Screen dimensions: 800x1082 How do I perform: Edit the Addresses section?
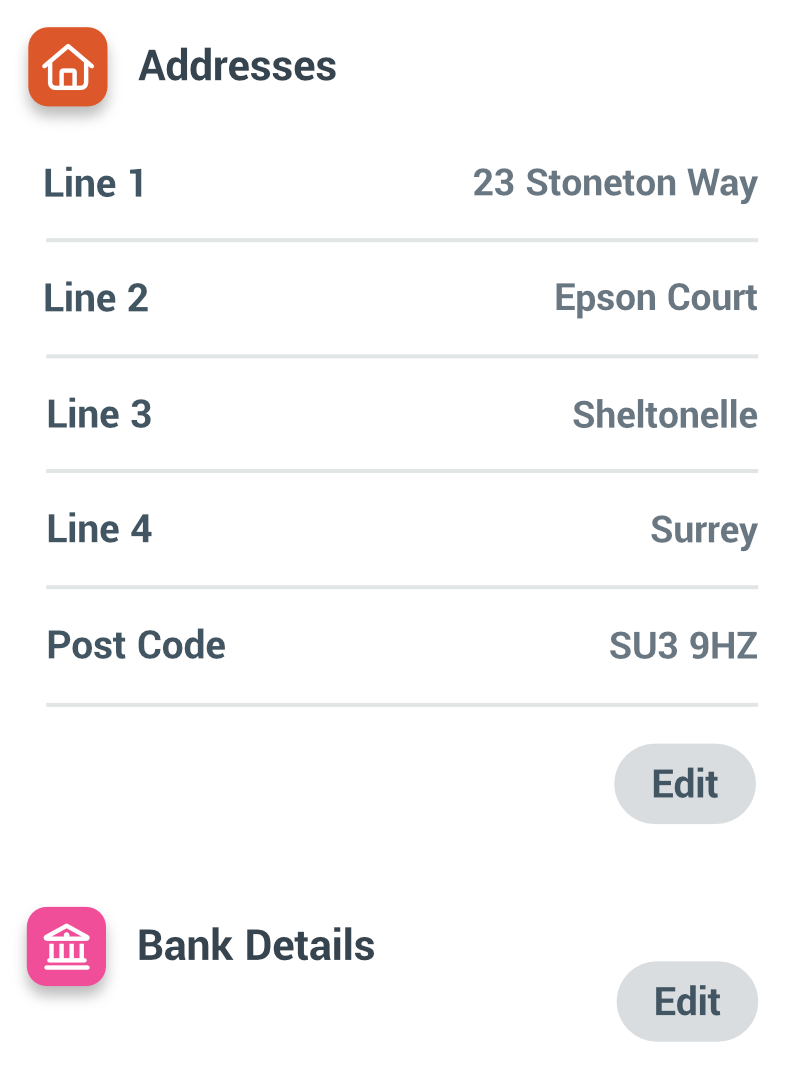tap(685, 784)
